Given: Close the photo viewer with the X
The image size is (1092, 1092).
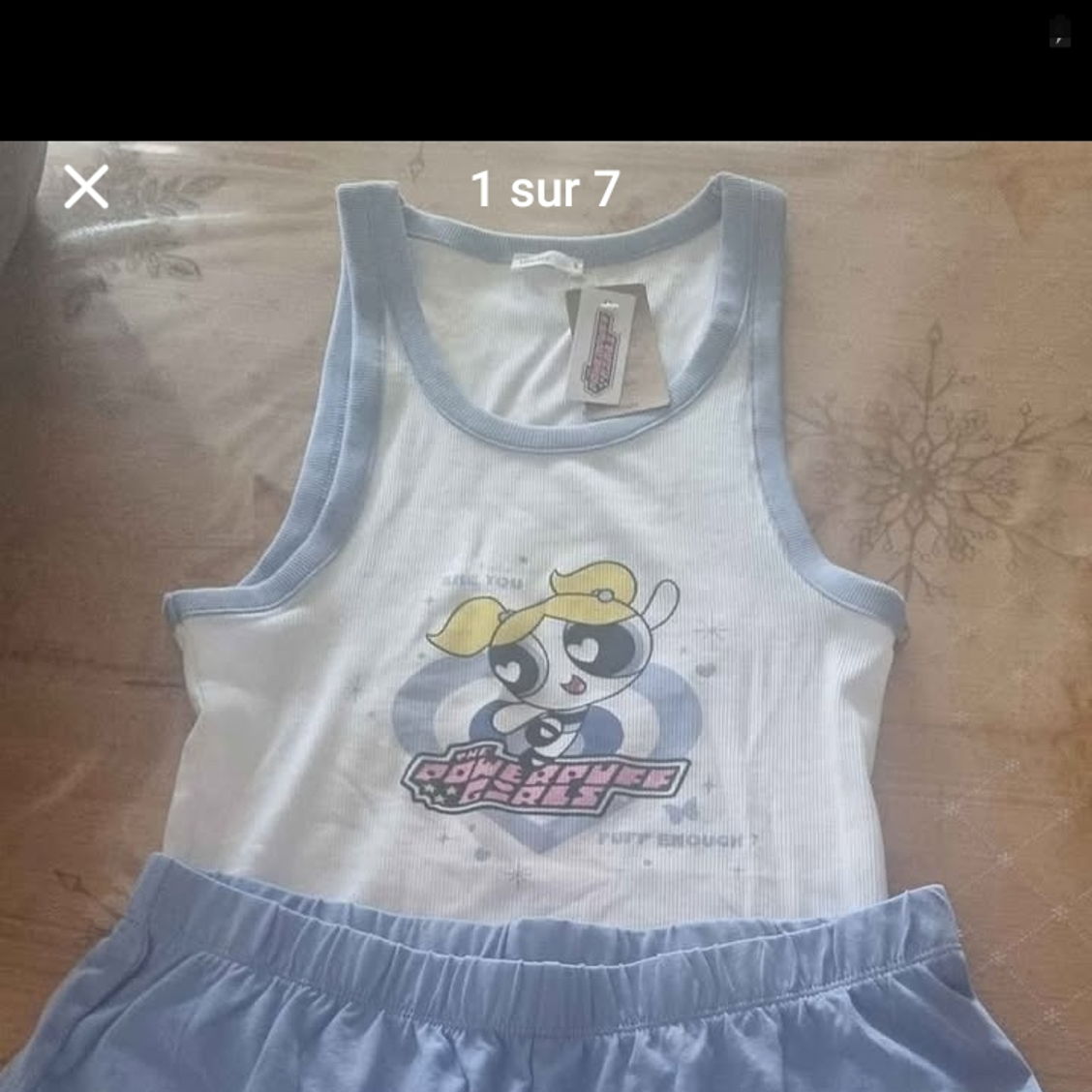Looking at the screenshot, I should pos(86,187).
